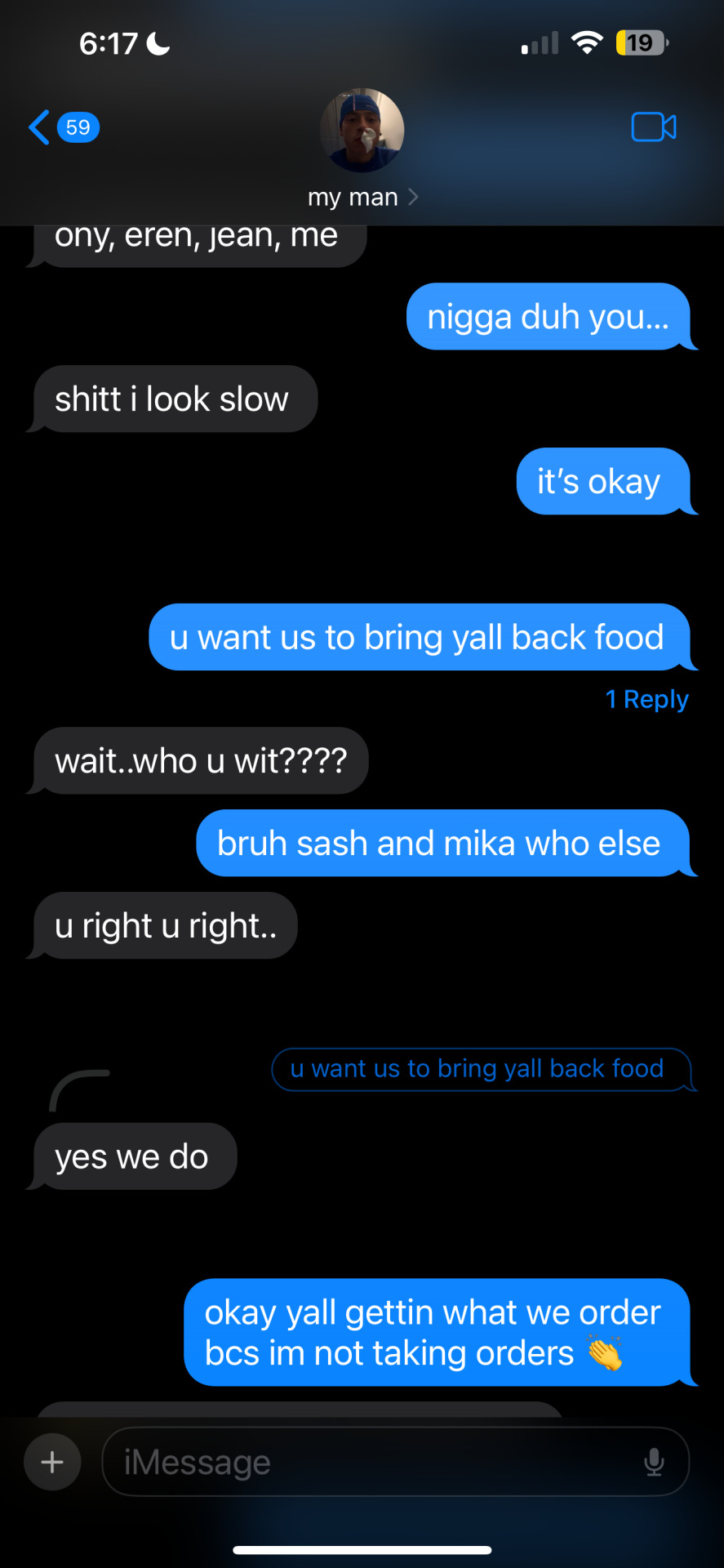Tap the microphone dictation icon
This screenshot has width=724, height=1568.
654,1462
